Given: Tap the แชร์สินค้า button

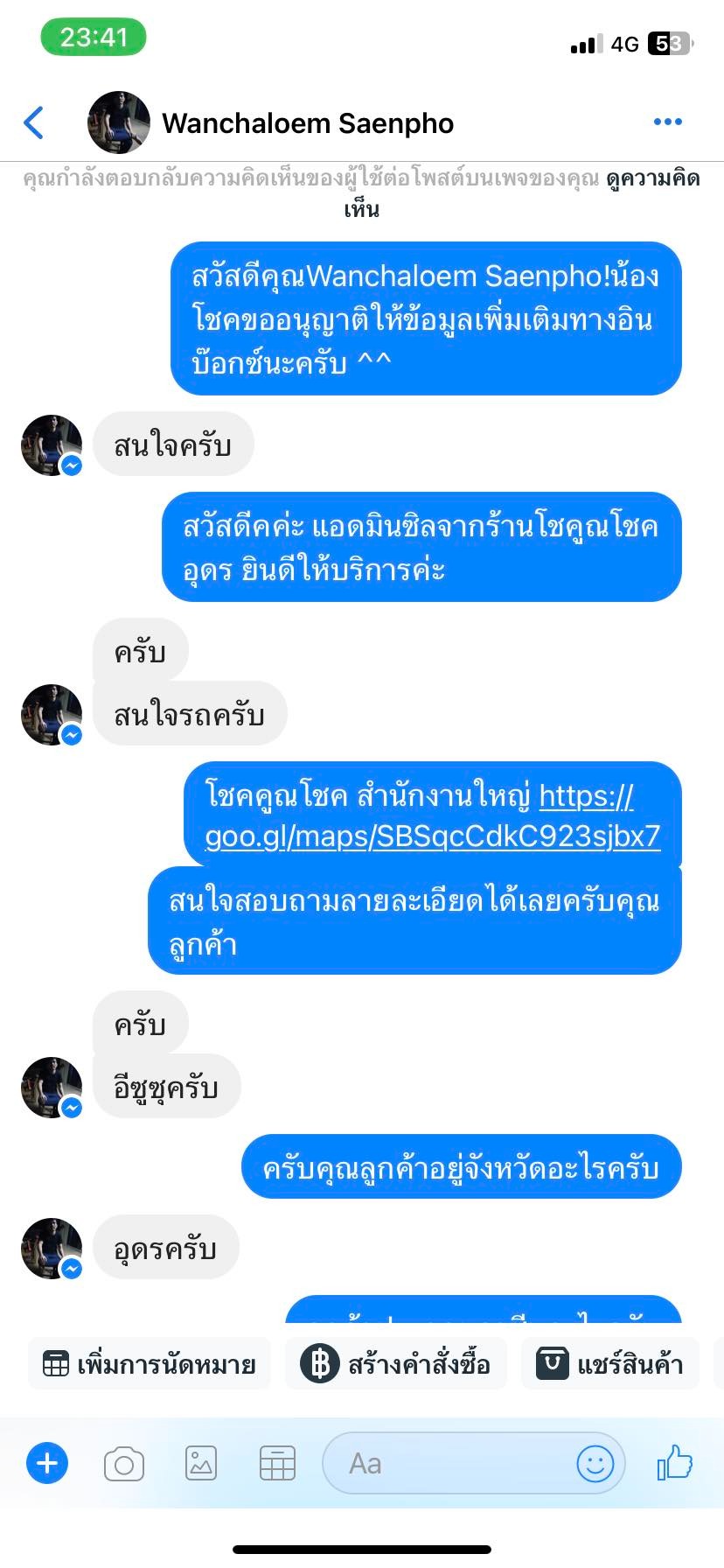Looking at the screenshot, I should (x=610, y=1364).
